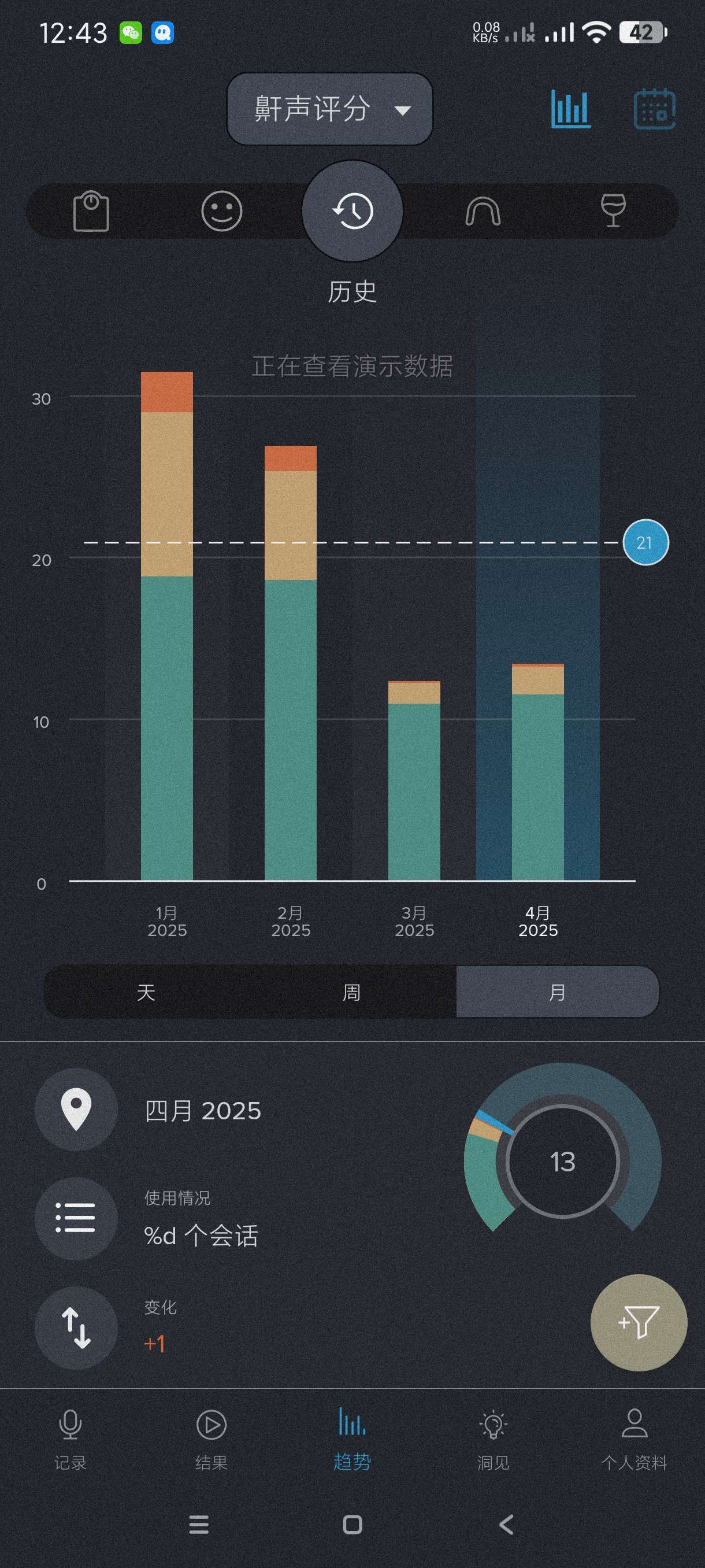Select the 历史 history icon
Screen dimensions: 705x1568
(x=352, y=211)
